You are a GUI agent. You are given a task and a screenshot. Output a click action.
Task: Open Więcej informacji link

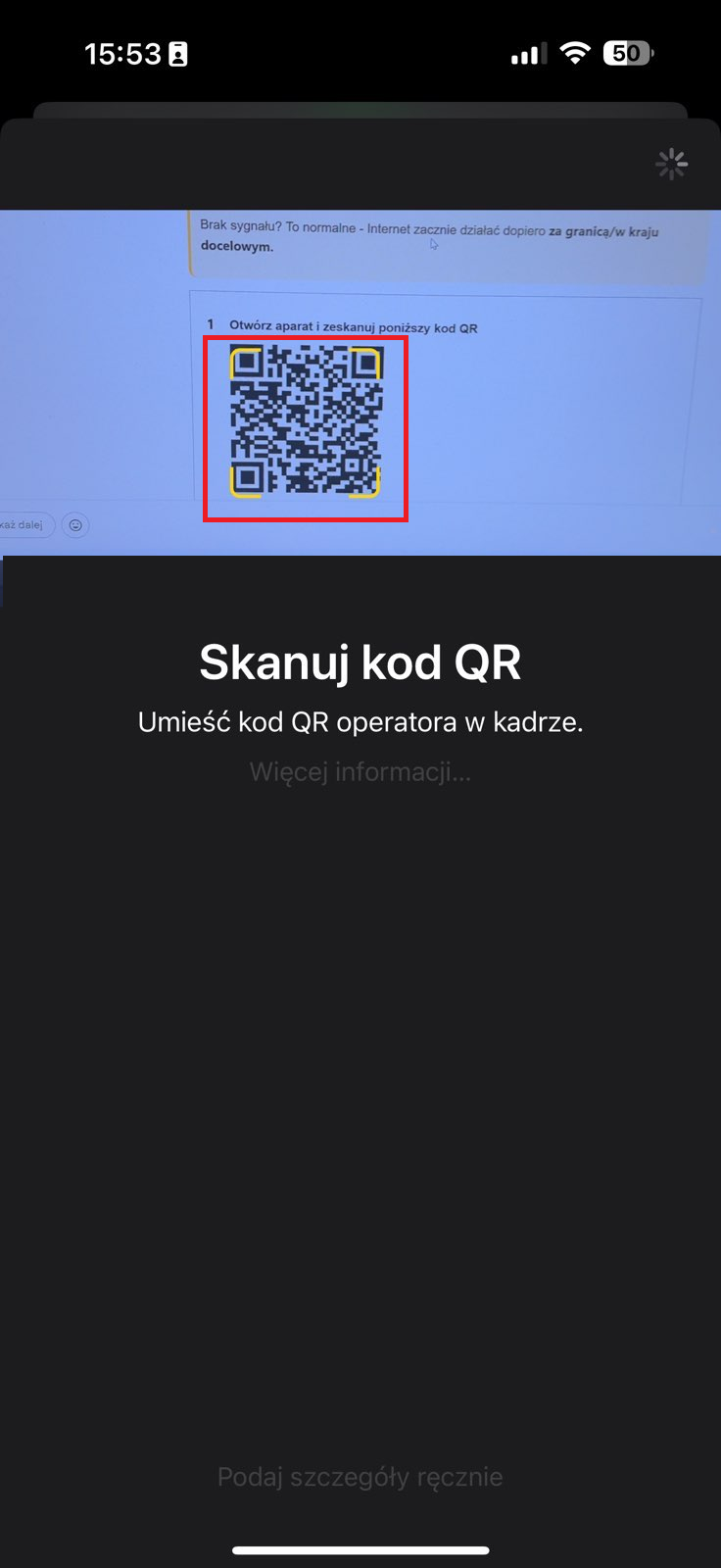click(x=360, y=771)
